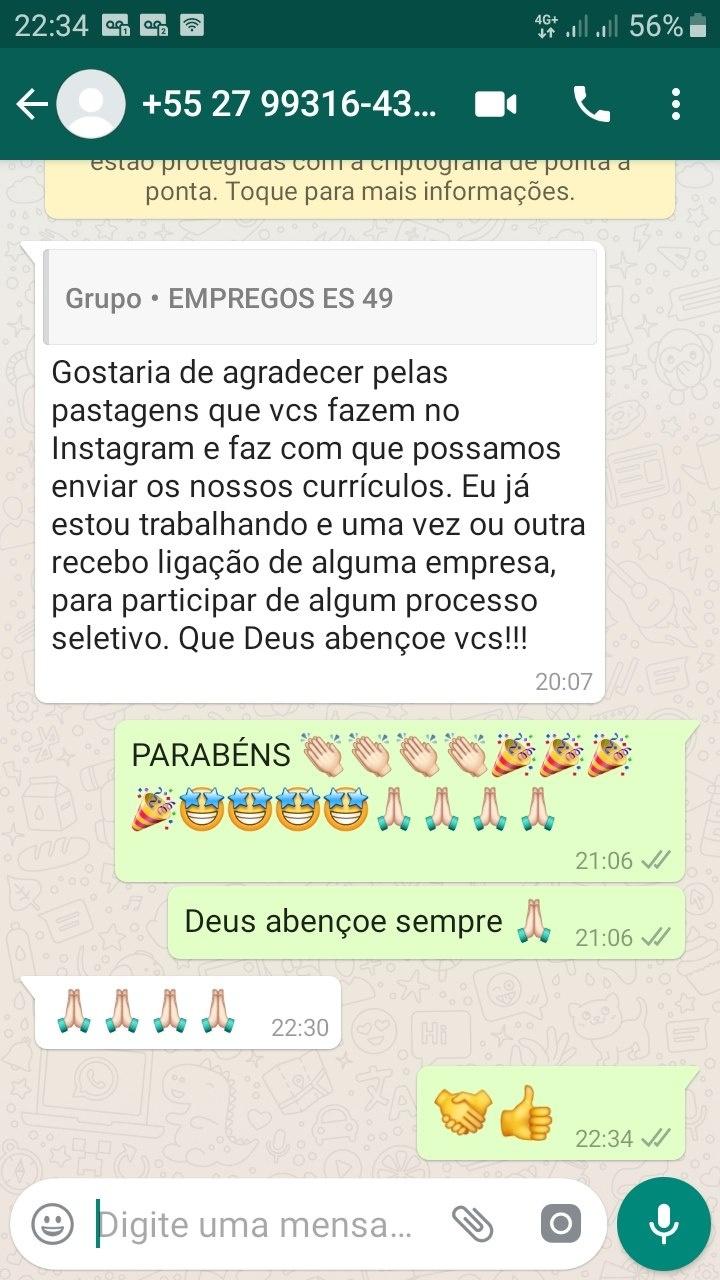
Task: Focus the 'Digite uma mensagem' field
Action: click(x=260, y=1224)
